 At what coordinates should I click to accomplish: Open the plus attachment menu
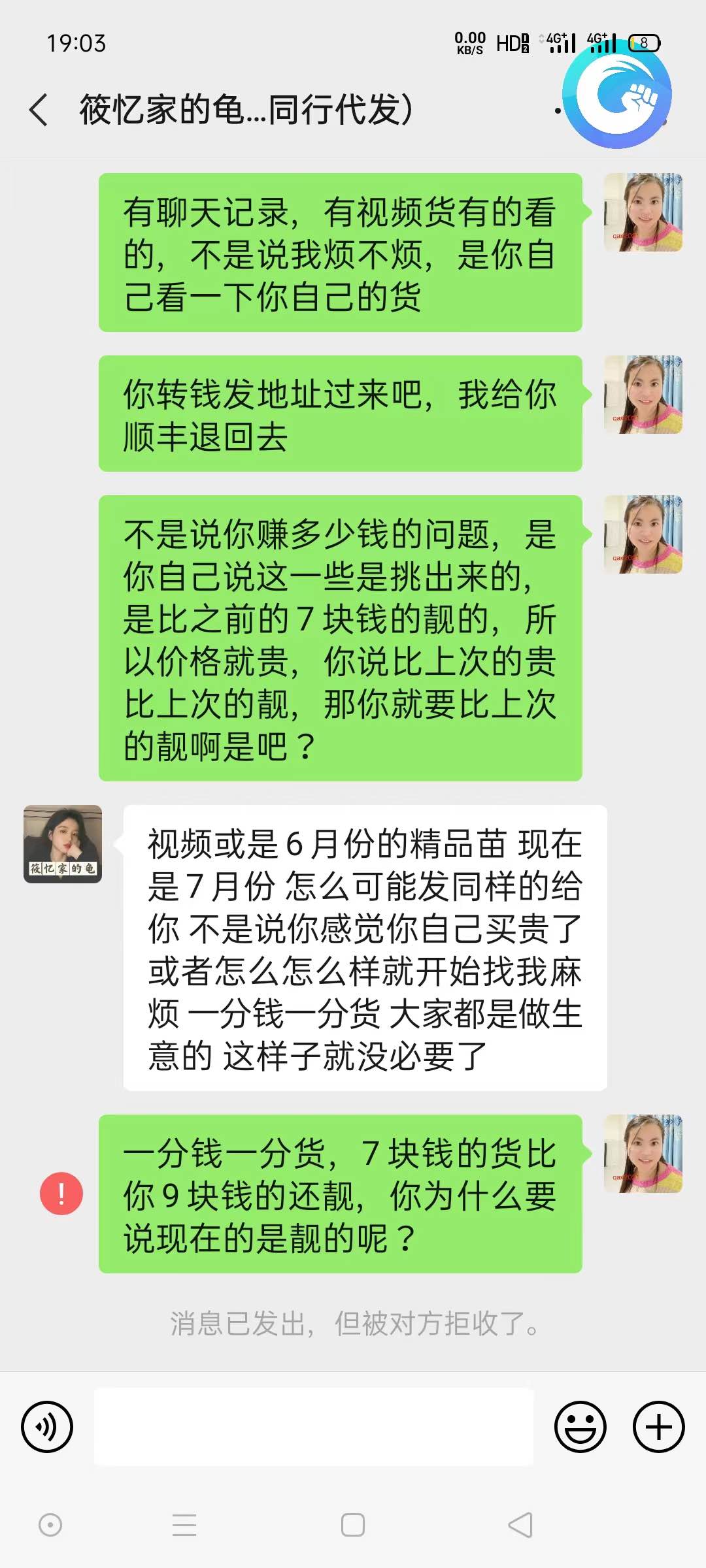658,1426
